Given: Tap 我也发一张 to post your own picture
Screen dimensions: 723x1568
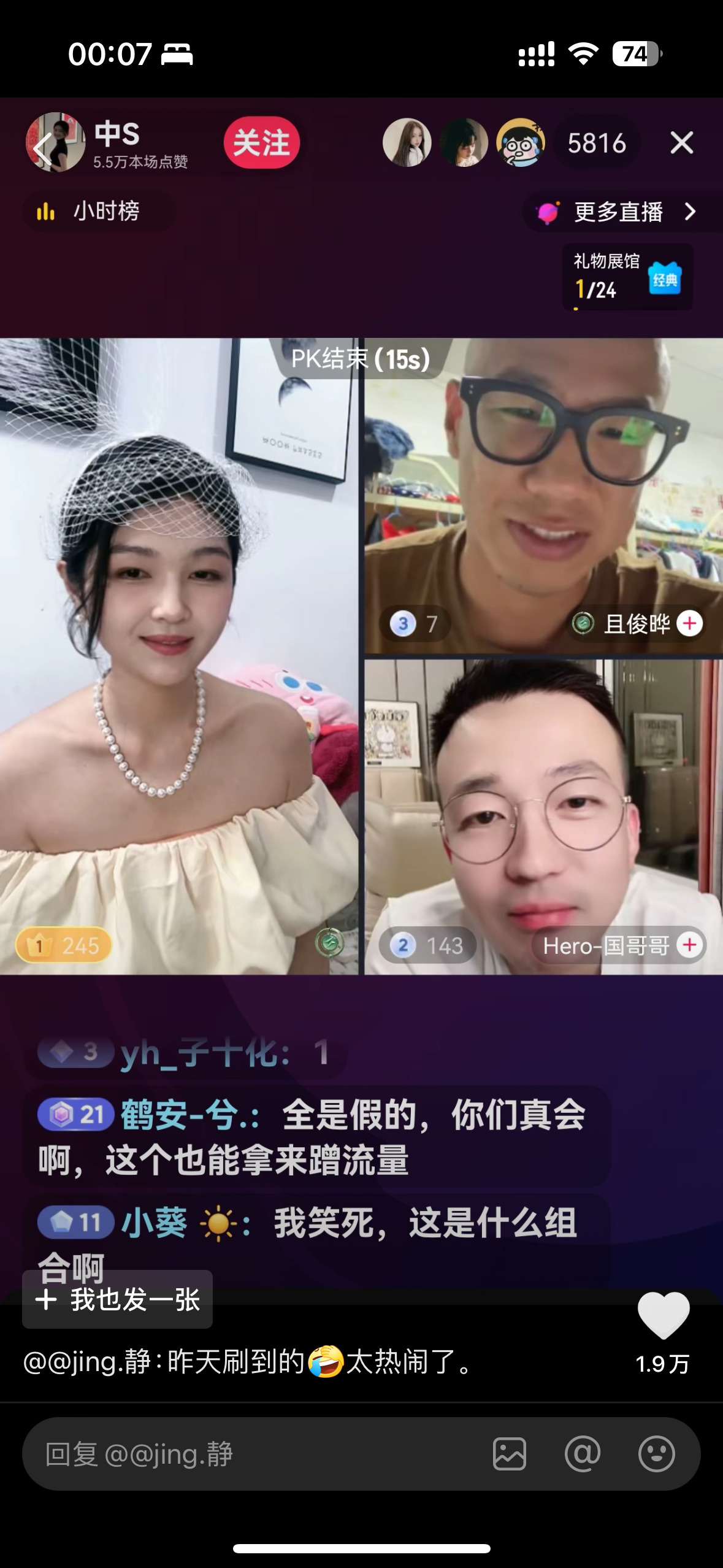Looking at the screenshot, I should pyautogui.click(x=118, y=1299).
